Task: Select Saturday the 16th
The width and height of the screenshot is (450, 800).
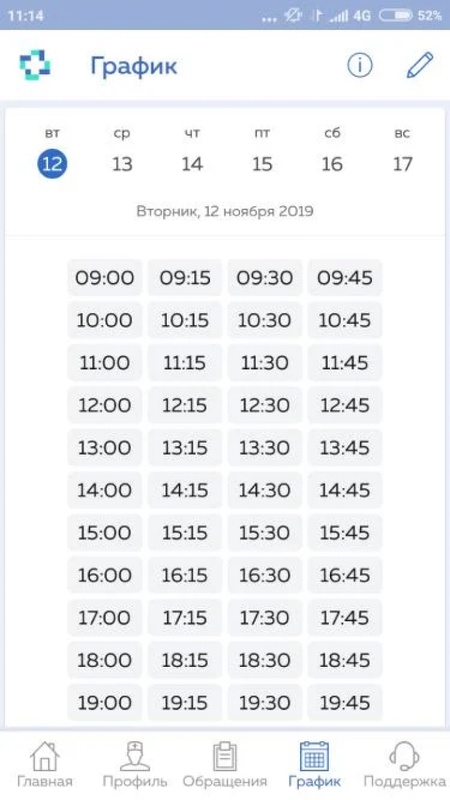Action: point(332,152)
